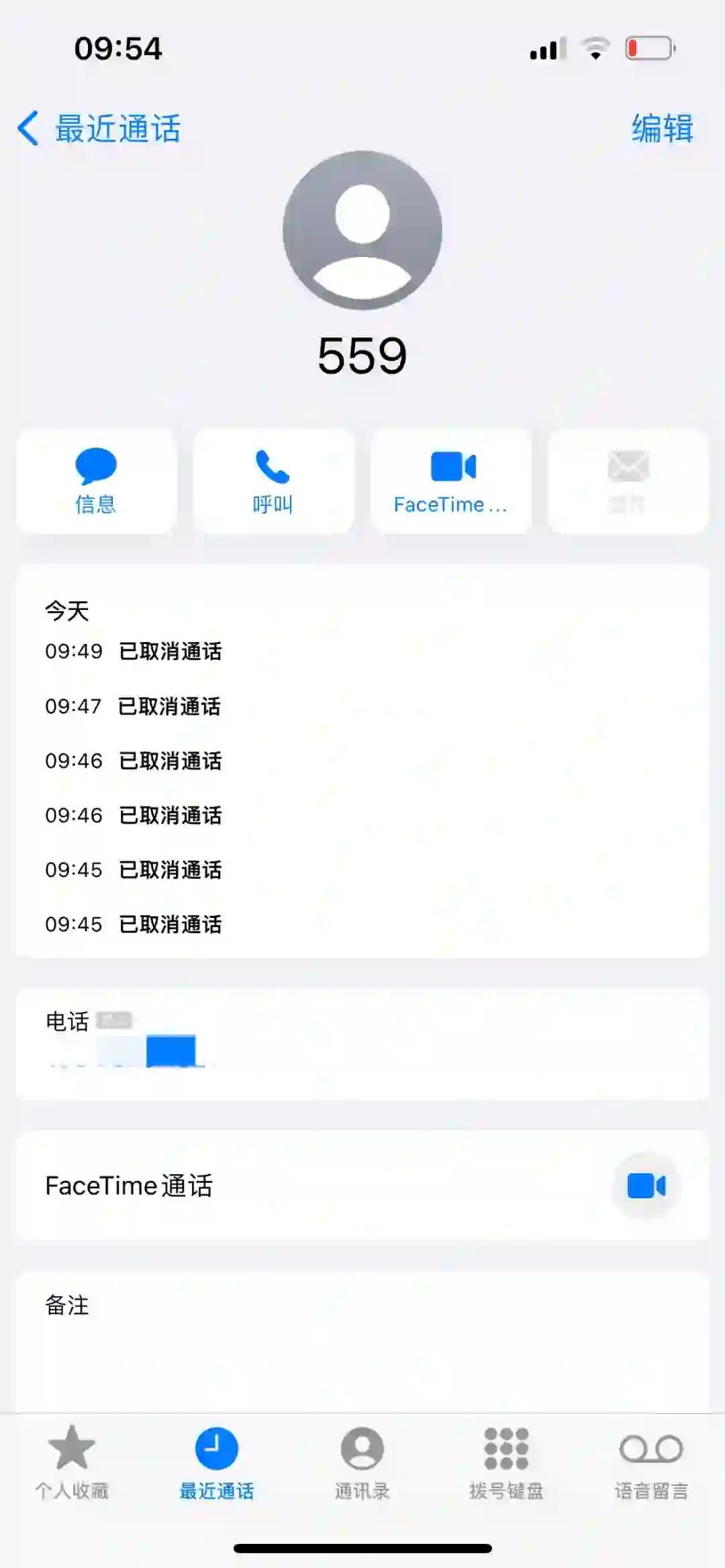
Task: Tap the contact name 559
Action: tap(362, 356)
